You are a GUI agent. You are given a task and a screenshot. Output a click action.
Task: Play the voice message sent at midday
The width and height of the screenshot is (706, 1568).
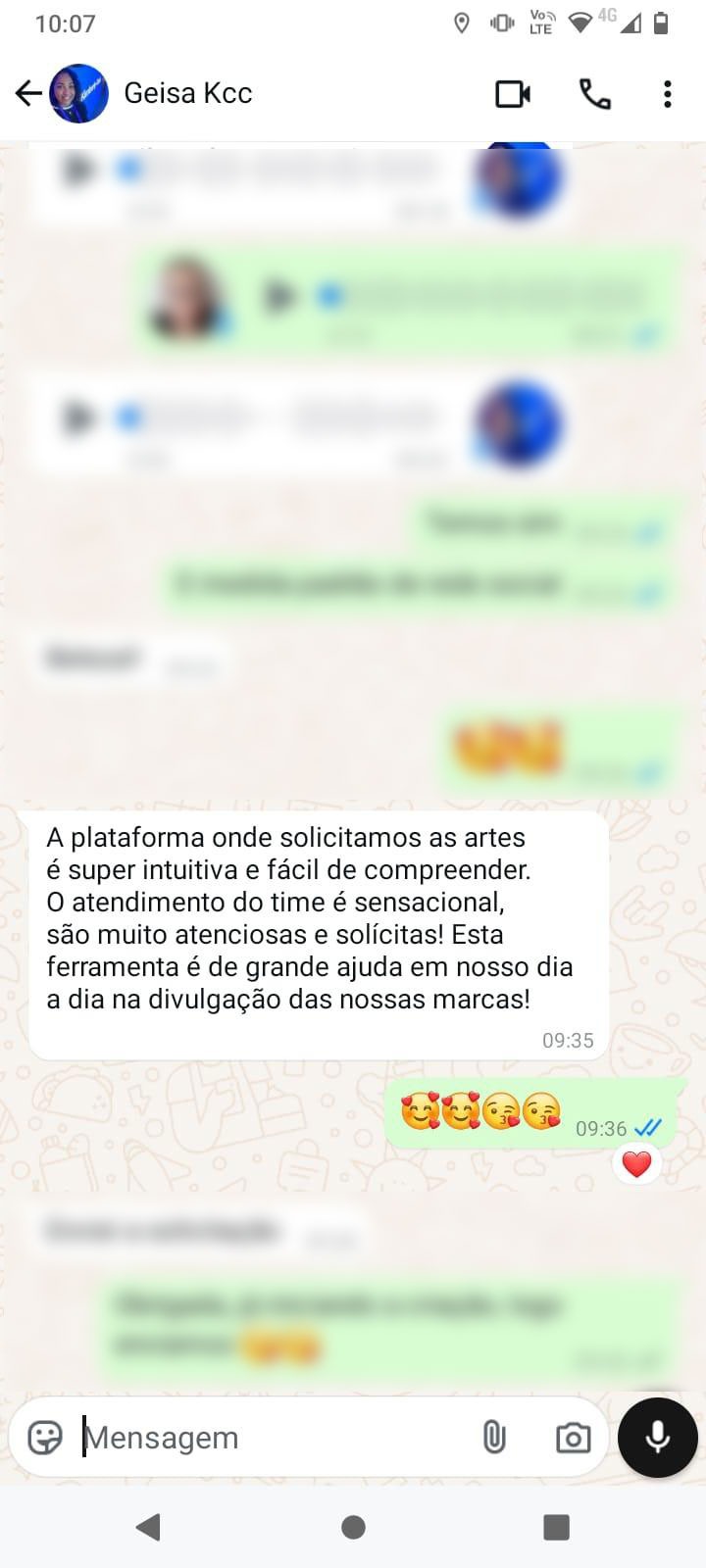pyautogui.click(x=282, y=296)
